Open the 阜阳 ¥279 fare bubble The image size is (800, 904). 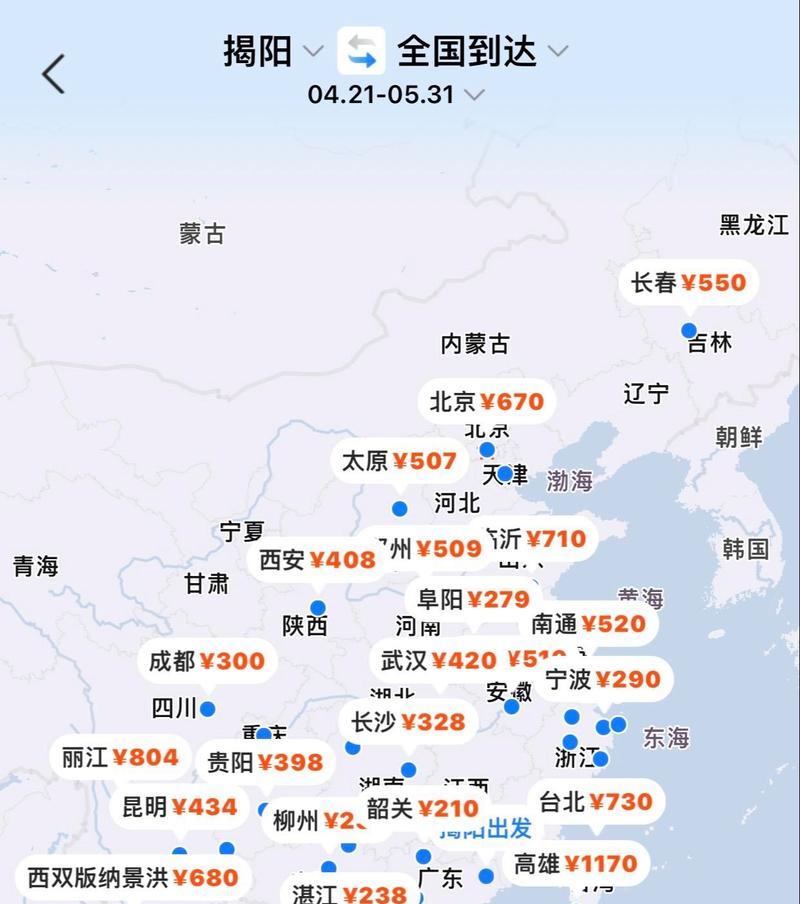tap(473, 600)
